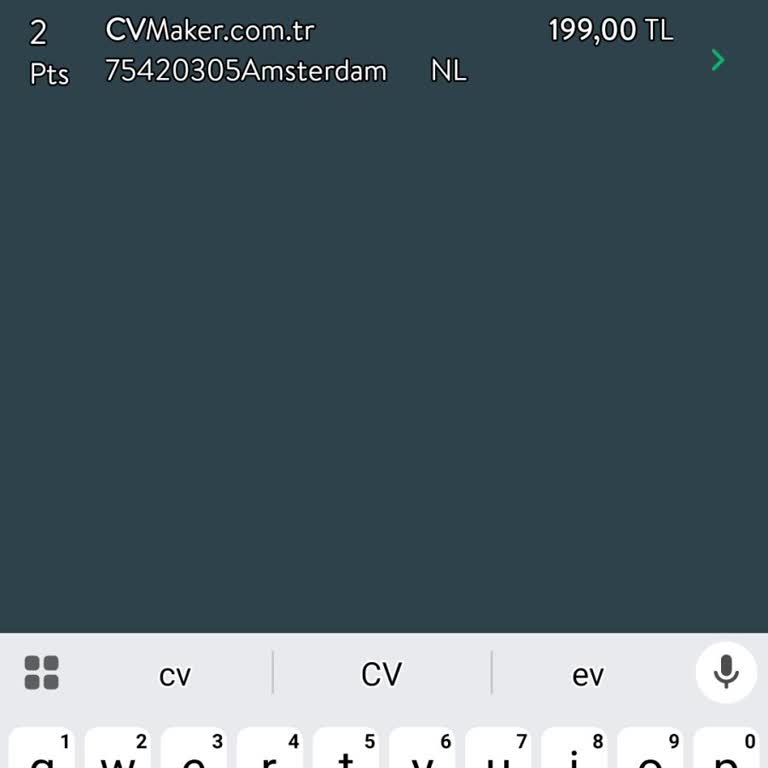The image size is (768, 768).
Task: Select the "ev" word suggestion
Action: pos(588,675)
